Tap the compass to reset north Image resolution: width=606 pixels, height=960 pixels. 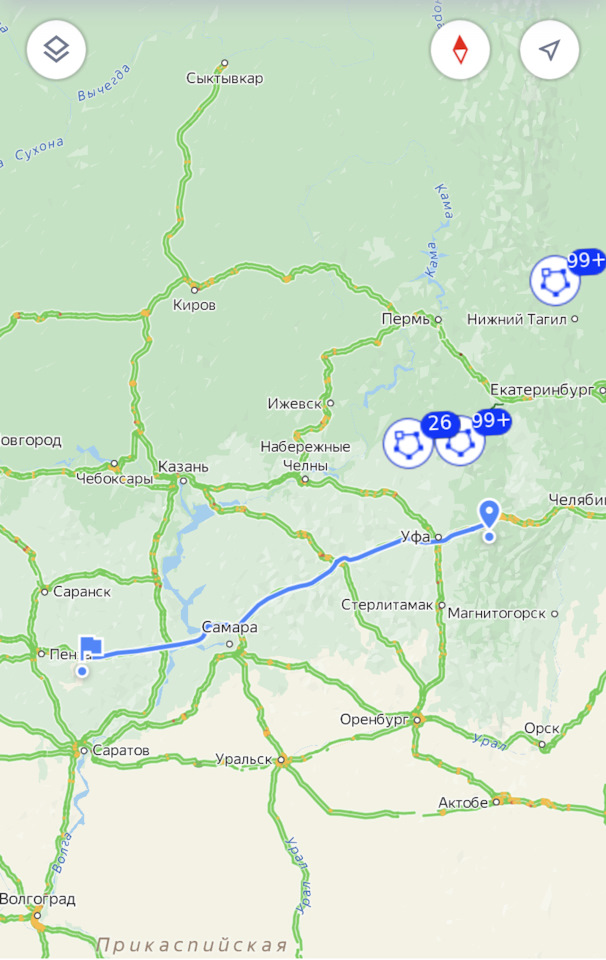click(x=460, y=50)
